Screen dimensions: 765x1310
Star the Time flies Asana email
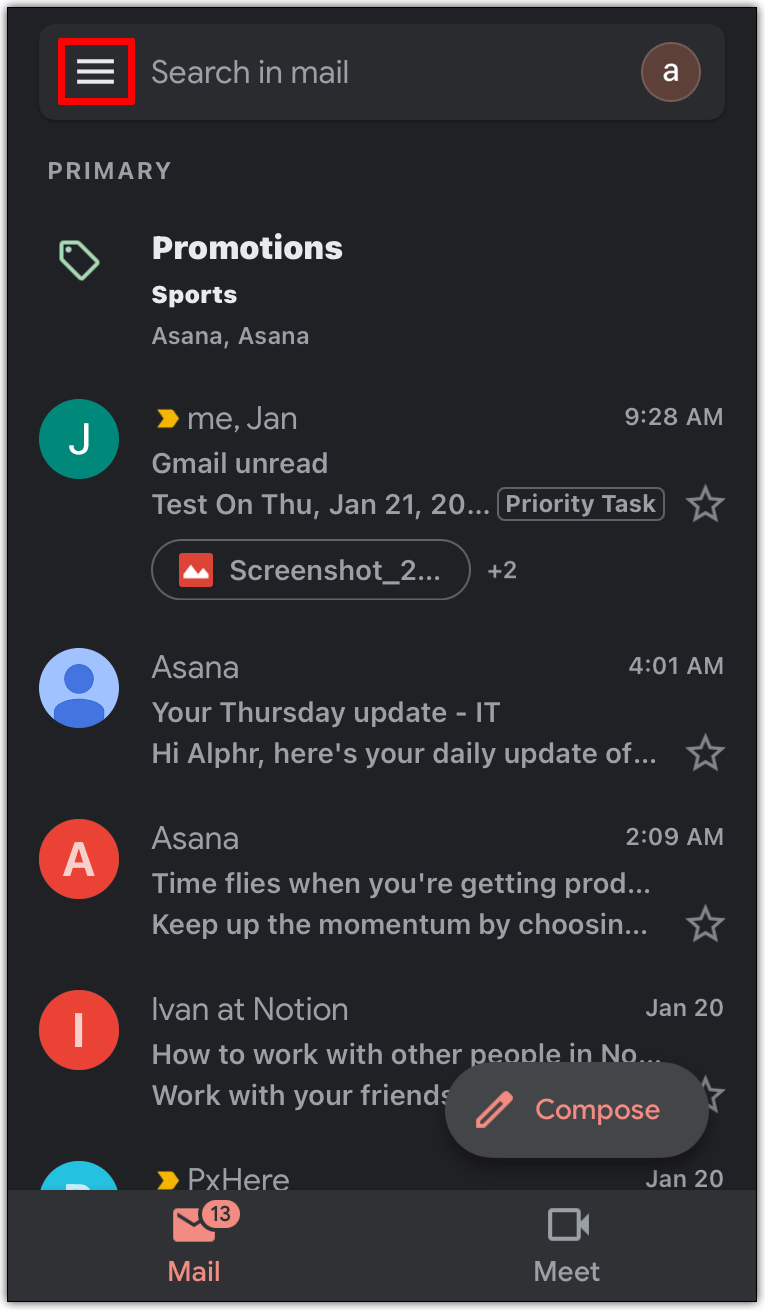705,925
